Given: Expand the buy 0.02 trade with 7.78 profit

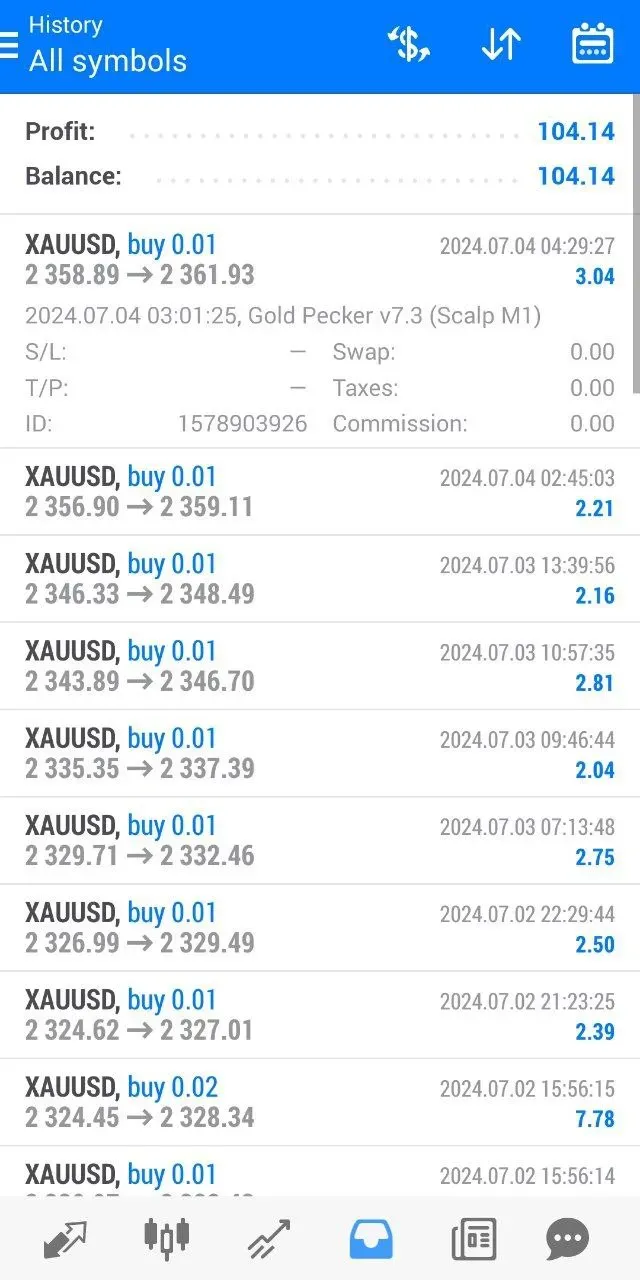Looking at the screenshot, I should (320, 1101).
